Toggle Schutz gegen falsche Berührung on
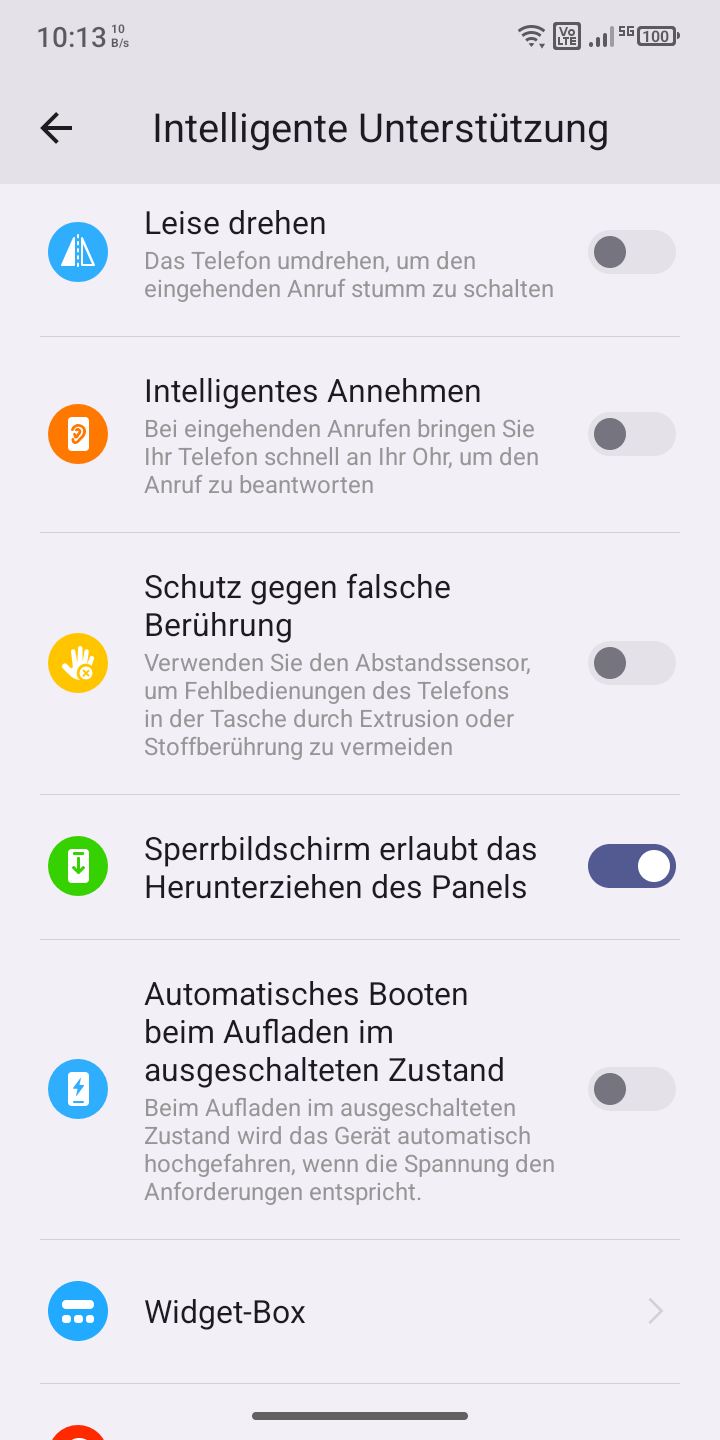This screenshot has height=1440, width=720. pos(632,663)
